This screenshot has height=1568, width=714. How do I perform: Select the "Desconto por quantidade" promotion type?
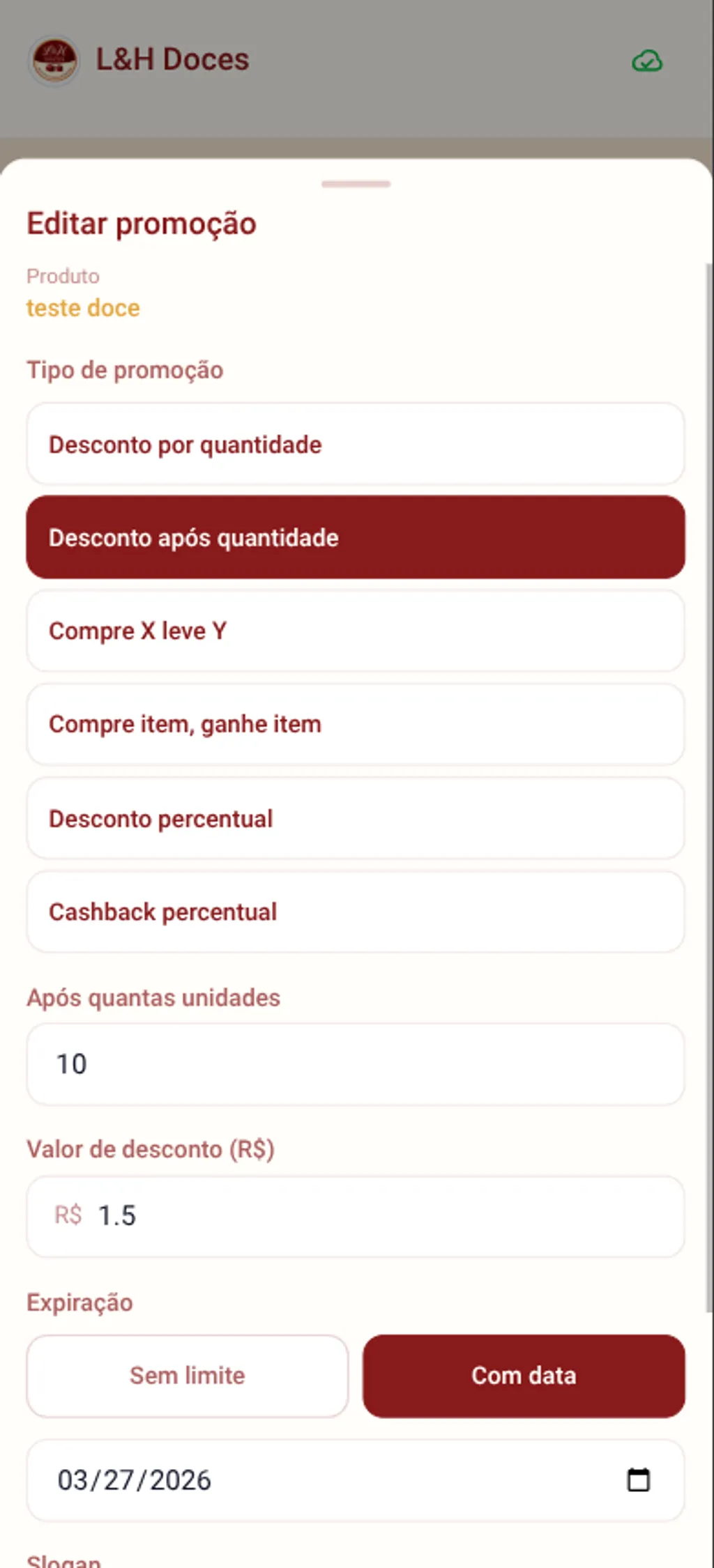tap(356, 444)
